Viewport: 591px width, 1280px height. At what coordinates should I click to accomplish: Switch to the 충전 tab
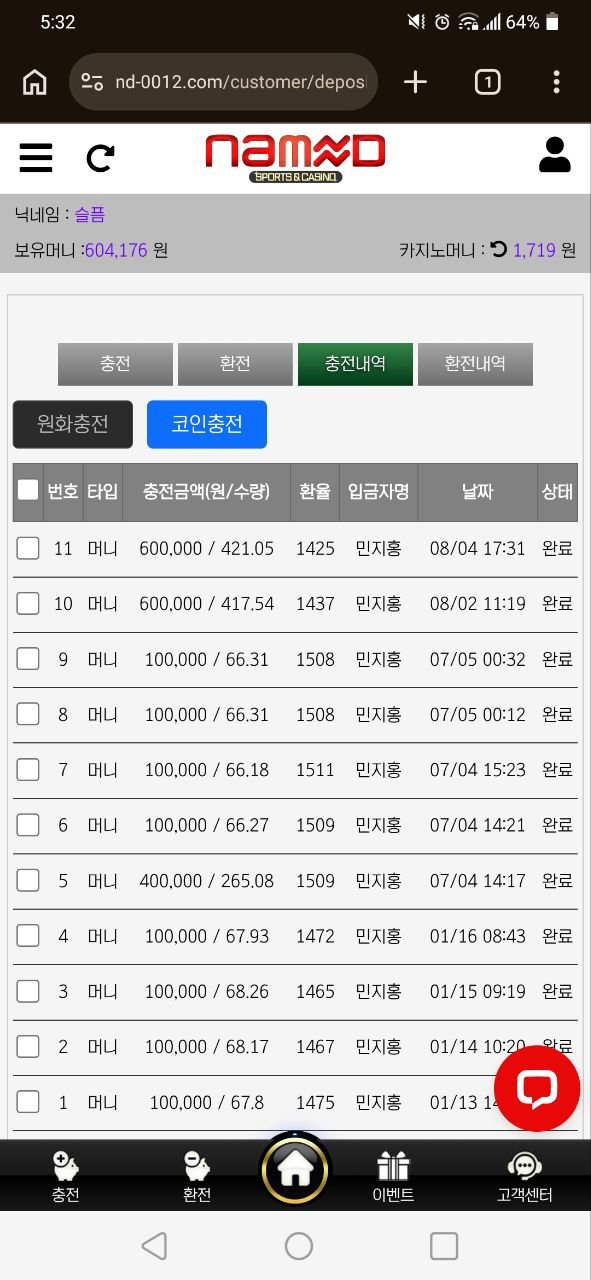[x=115, y=364]
